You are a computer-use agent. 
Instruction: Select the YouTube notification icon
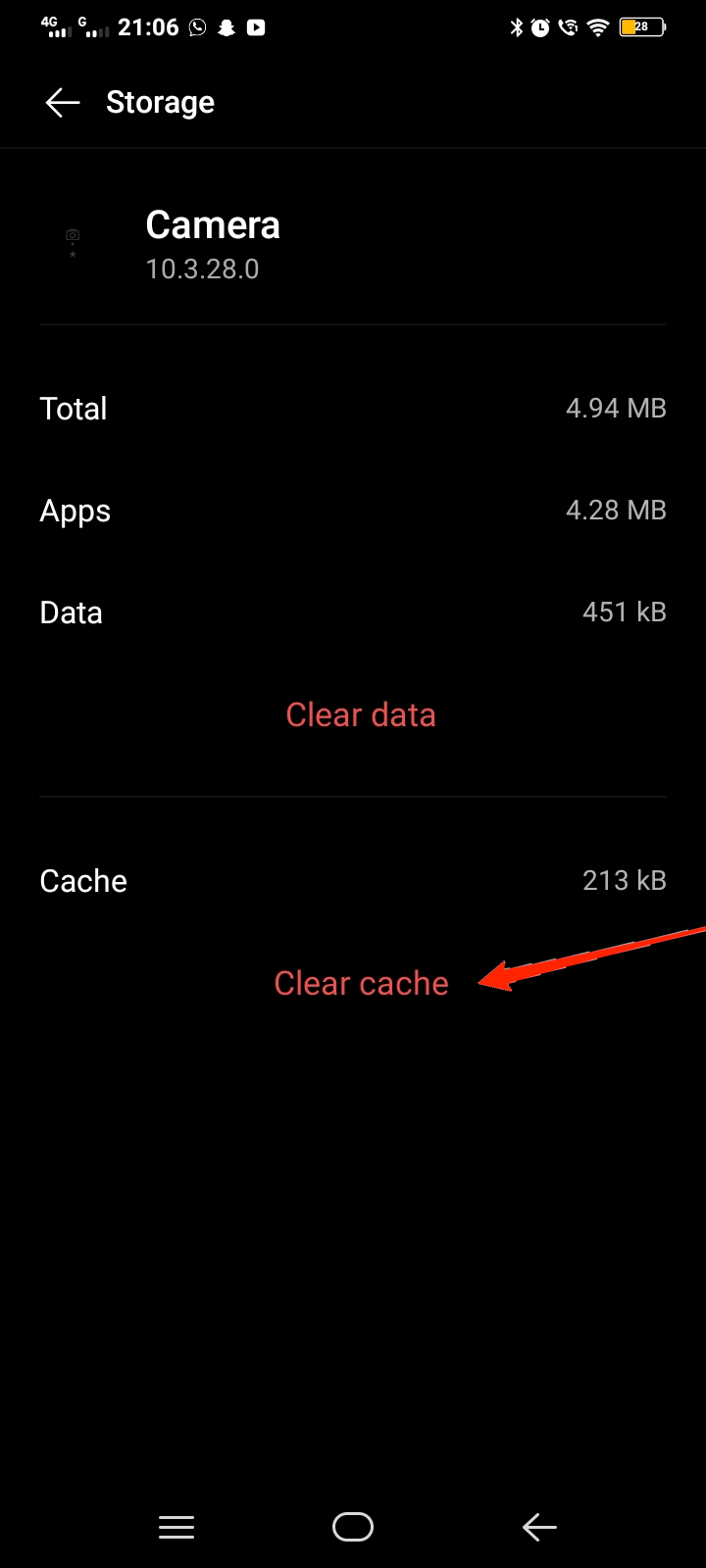point(257,27)
